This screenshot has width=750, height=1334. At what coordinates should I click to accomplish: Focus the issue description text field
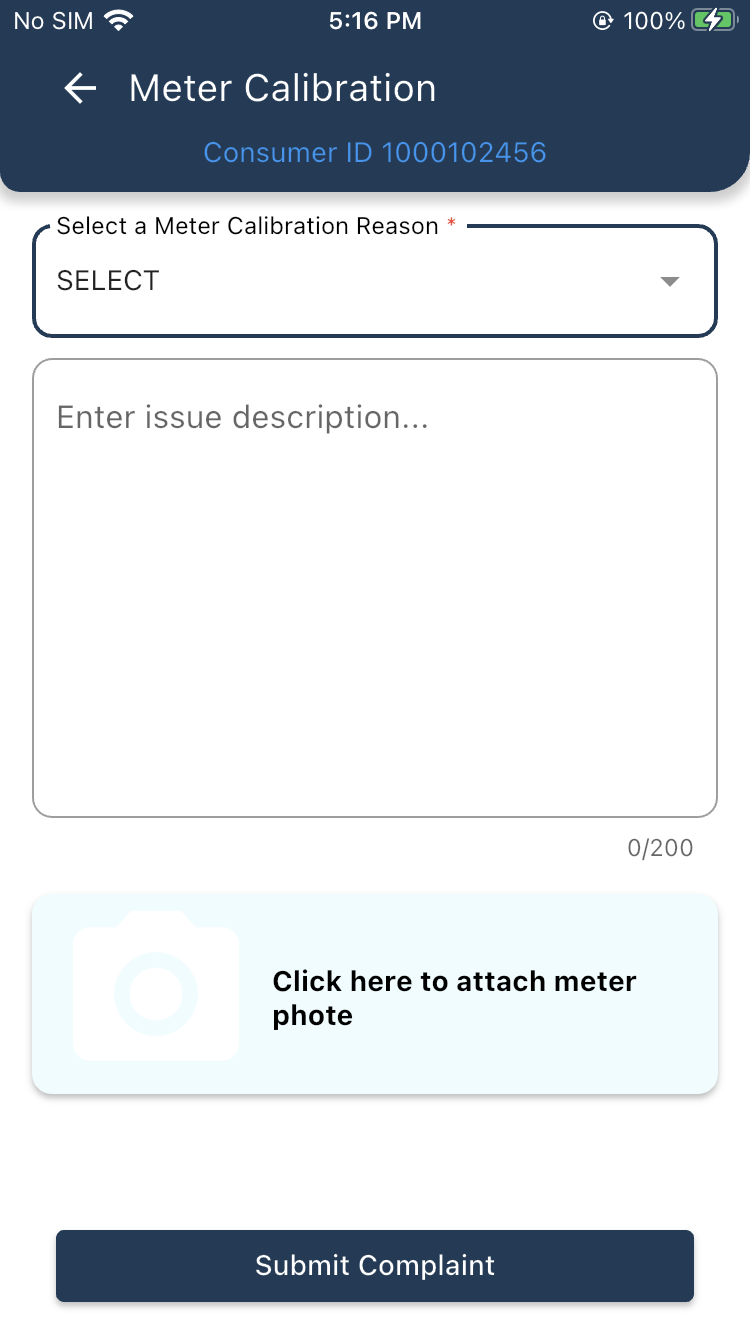click(375, 588)
